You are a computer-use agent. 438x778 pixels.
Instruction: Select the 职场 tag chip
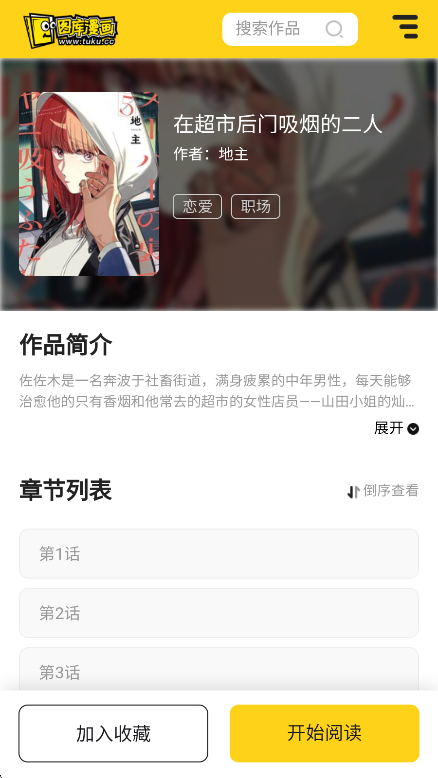point(255,206)
